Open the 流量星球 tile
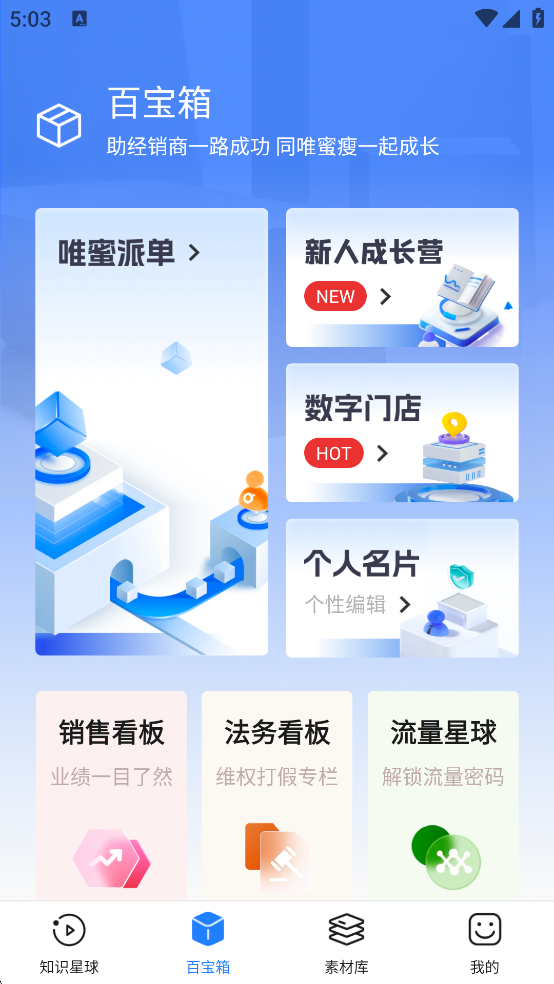The image size is (554, 984). 443,796
